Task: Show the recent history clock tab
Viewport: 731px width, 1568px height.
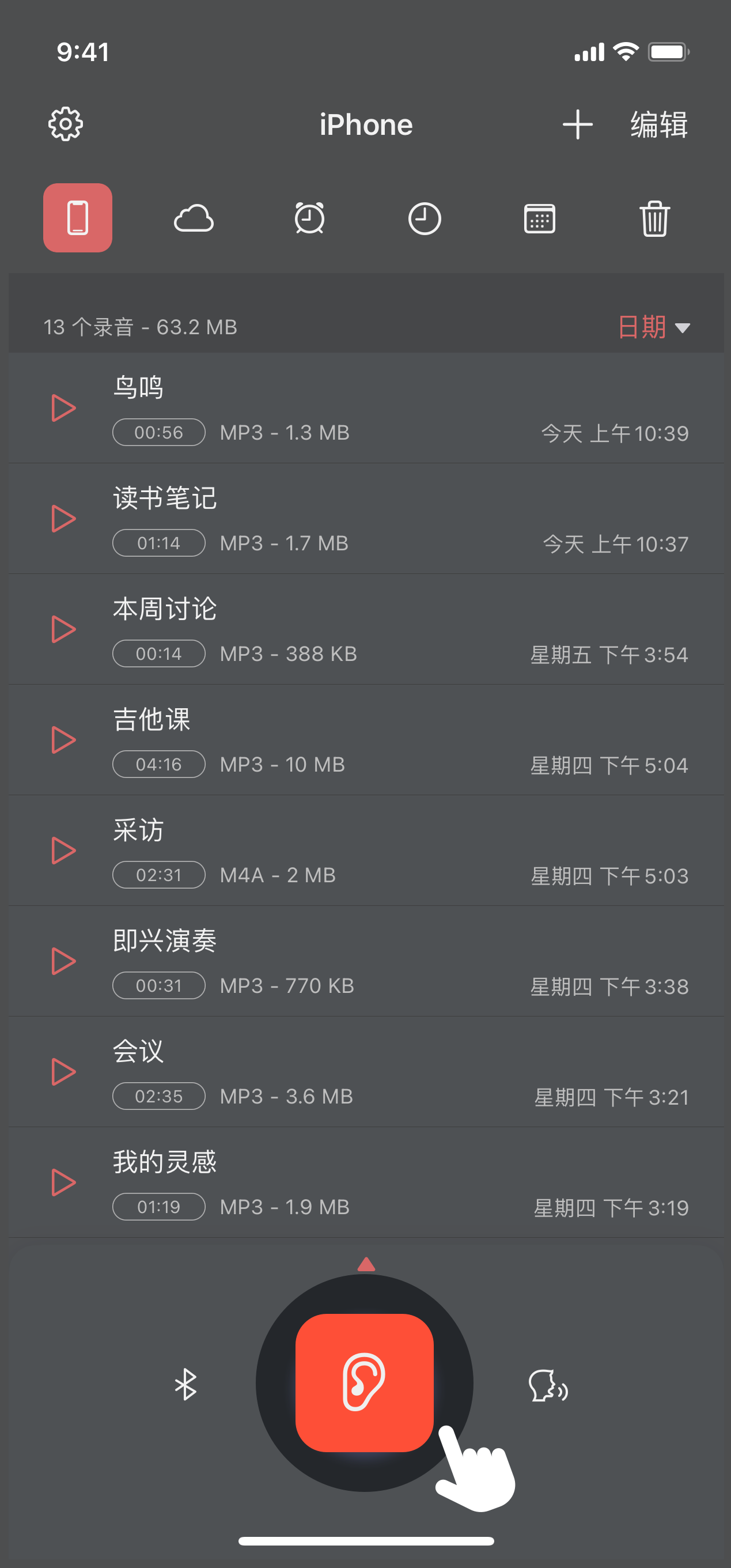Action: [424, 218]
